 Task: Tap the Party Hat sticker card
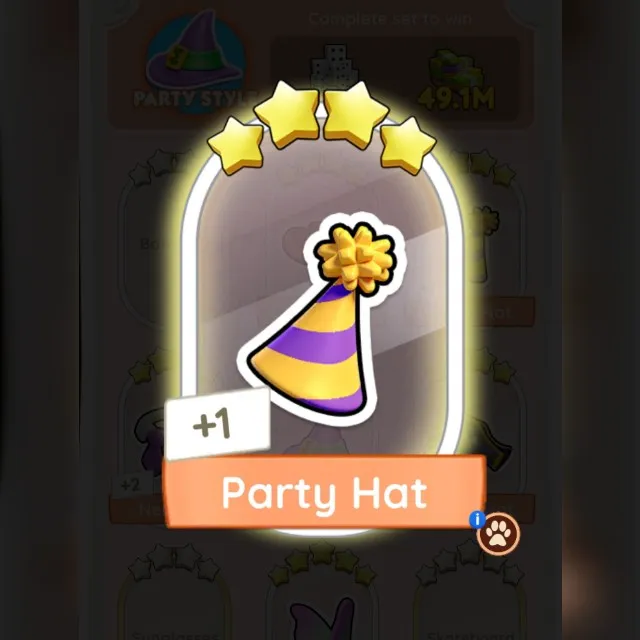click(327, 330)
